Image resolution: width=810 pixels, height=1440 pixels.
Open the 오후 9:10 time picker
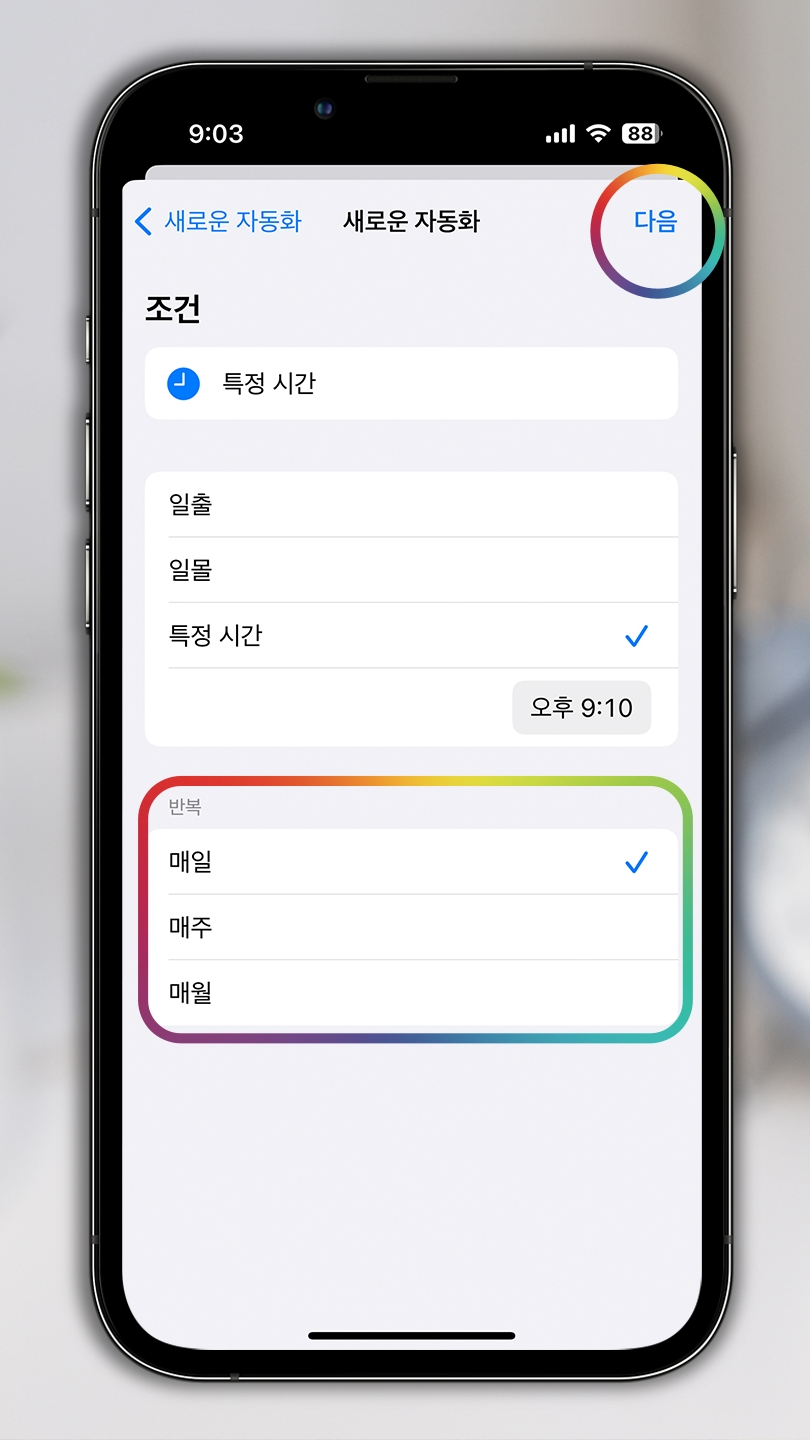coord(581,708)
